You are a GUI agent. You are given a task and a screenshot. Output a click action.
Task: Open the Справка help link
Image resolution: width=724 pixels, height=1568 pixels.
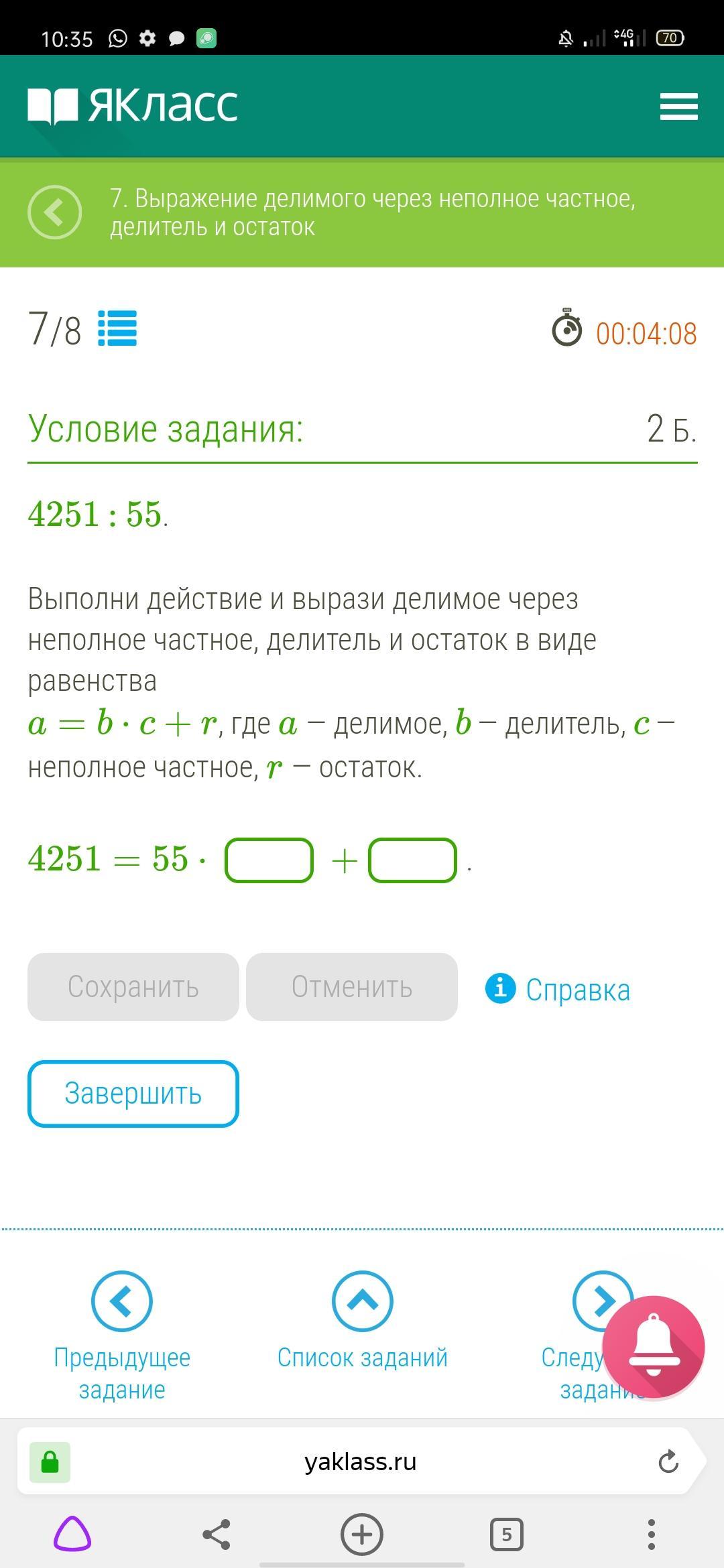558,989
